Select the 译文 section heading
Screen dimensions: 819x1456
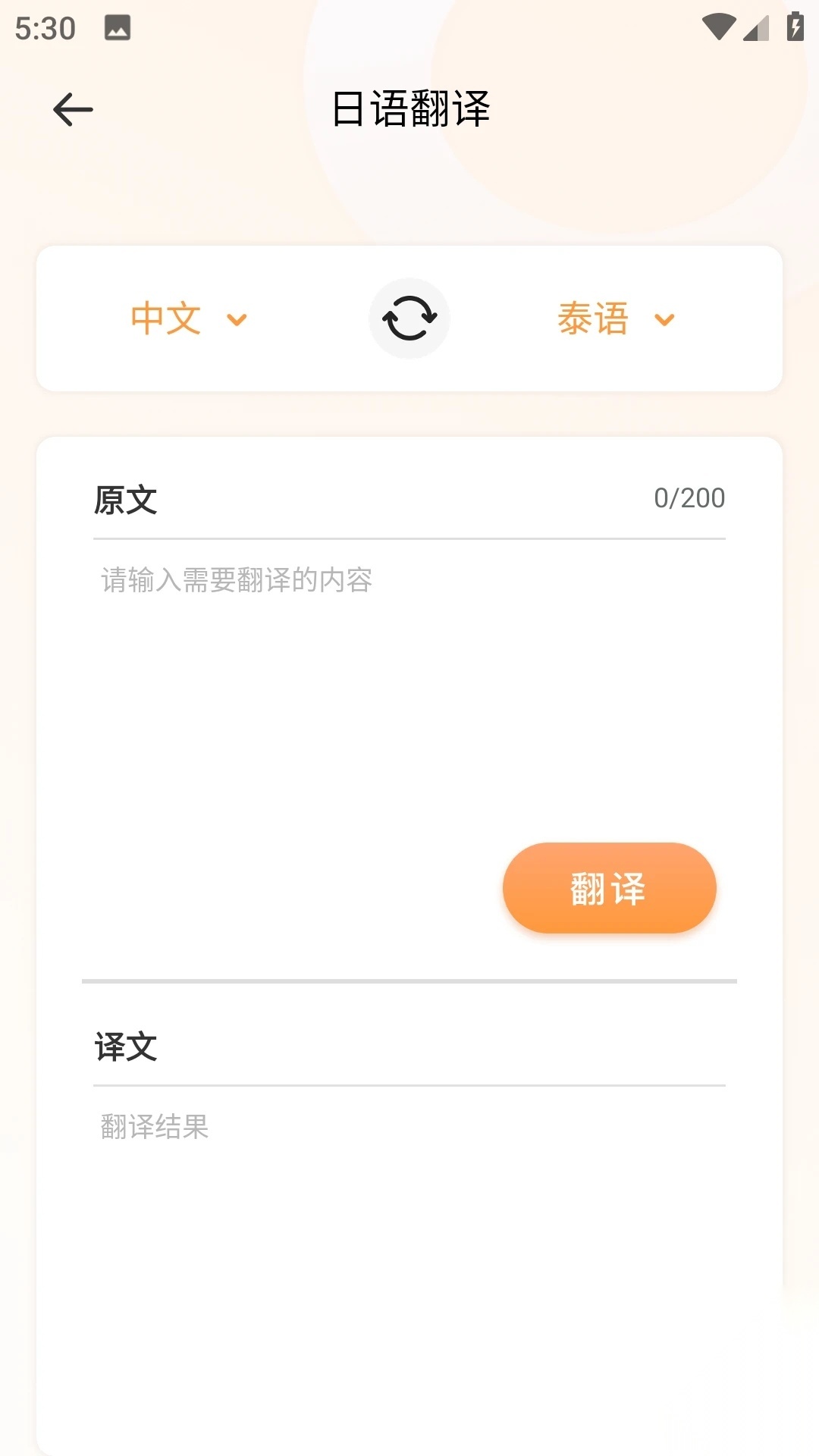coord(126,1049)
